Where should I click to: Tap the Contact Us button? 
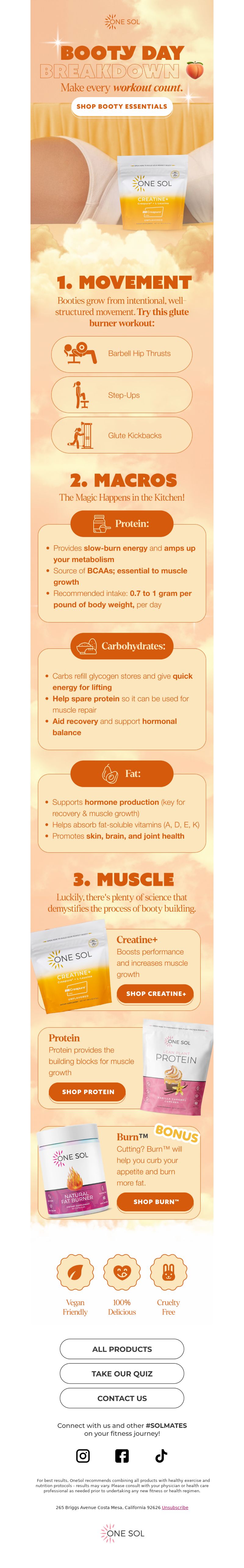click(x=122, y=1398)
